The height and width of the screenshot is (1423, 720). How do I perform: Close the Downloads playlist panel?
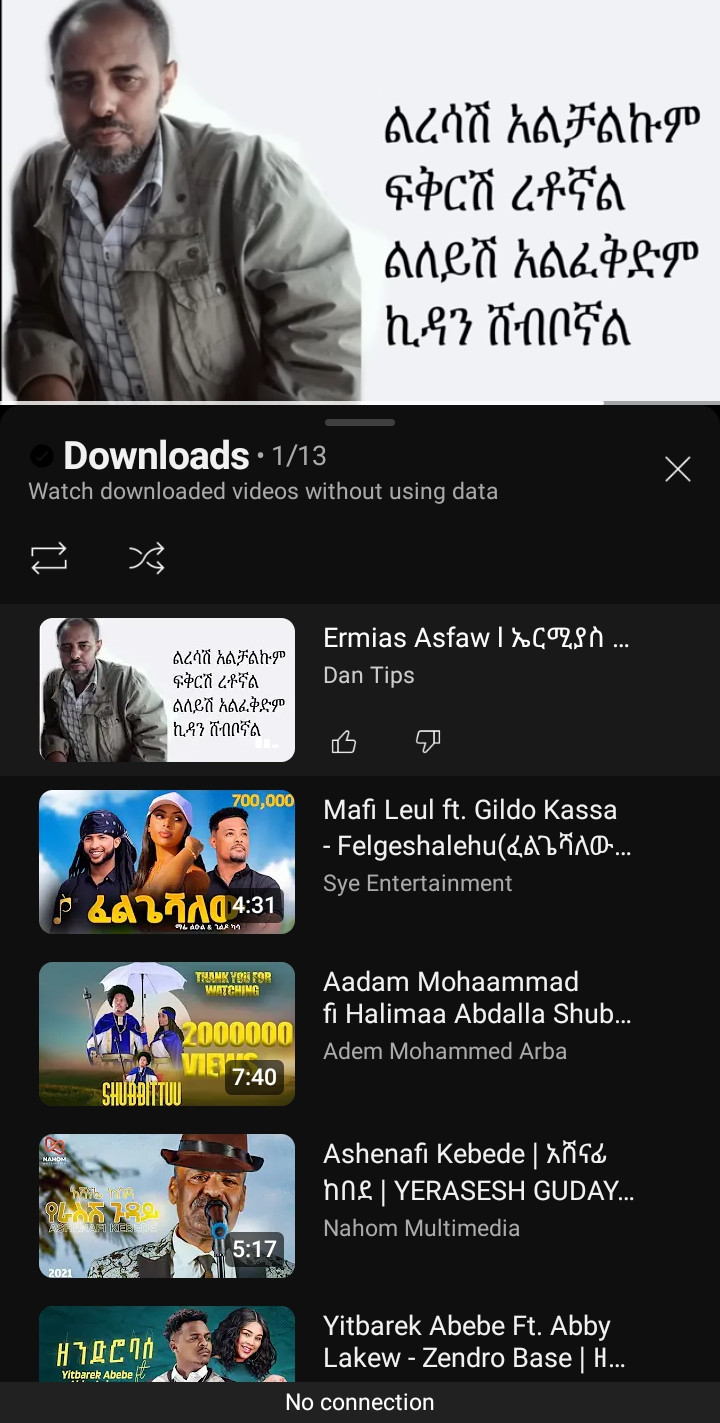(678, 469)
